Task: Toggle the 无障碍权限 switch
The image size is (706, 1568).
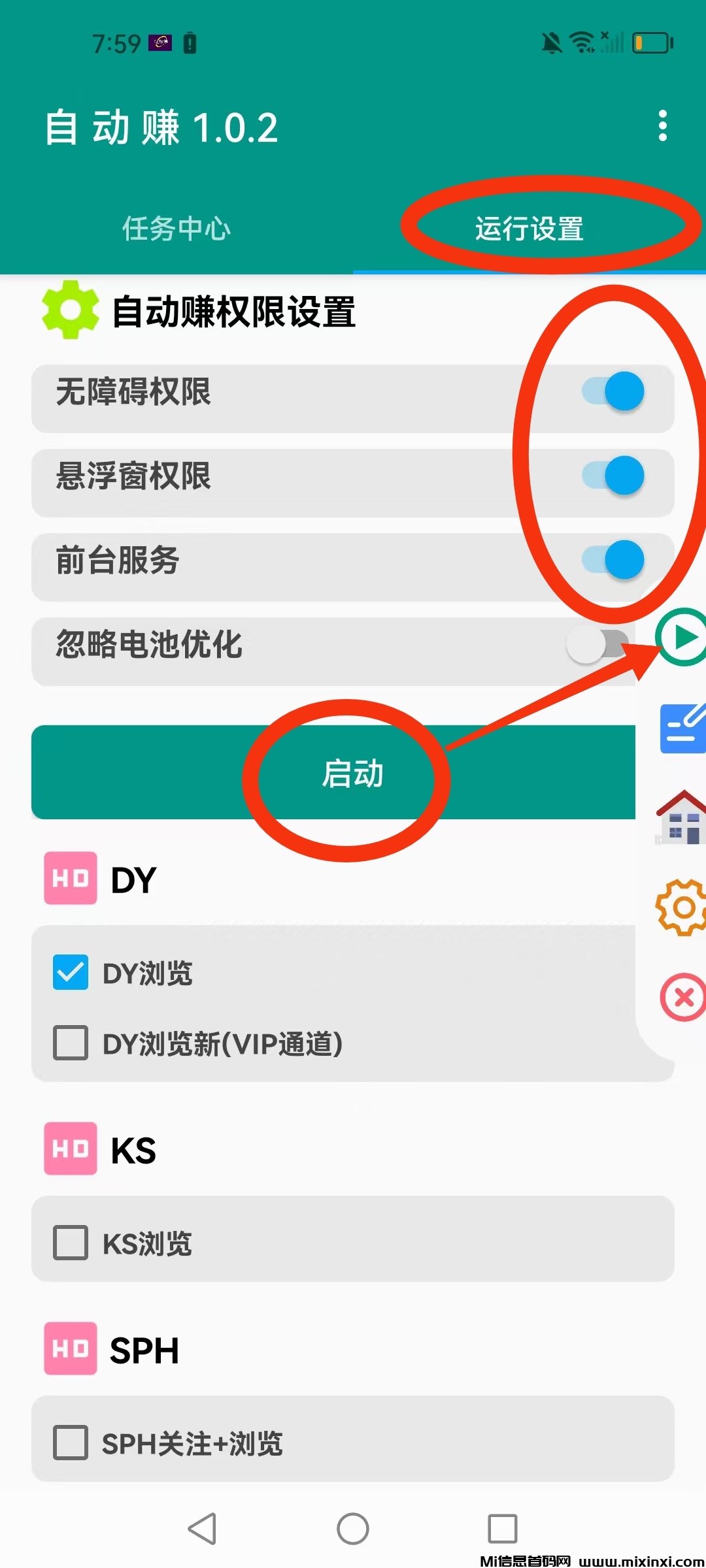Action: coord(613,391)
